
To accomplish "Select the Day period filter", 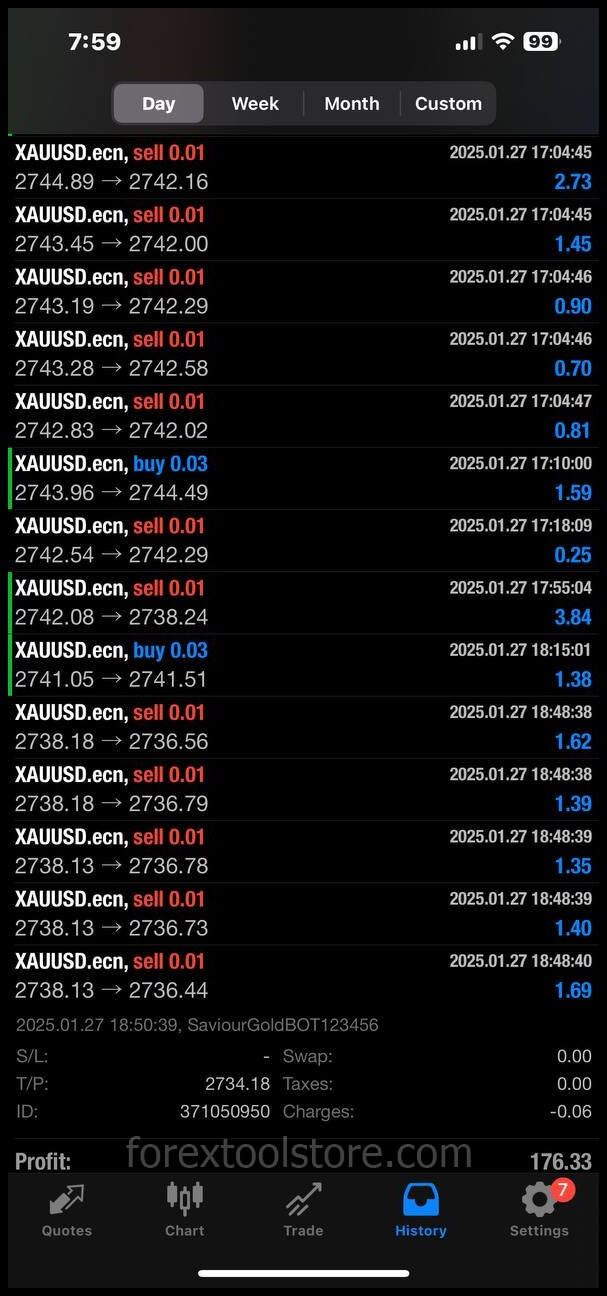I will [158, 103].
